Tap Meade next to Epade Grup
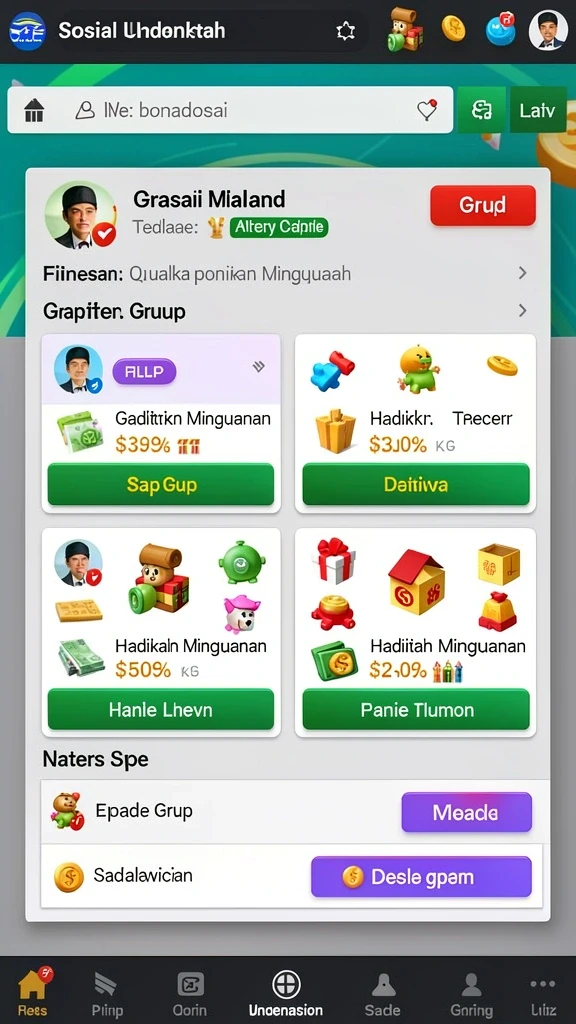 pos(466,812)
